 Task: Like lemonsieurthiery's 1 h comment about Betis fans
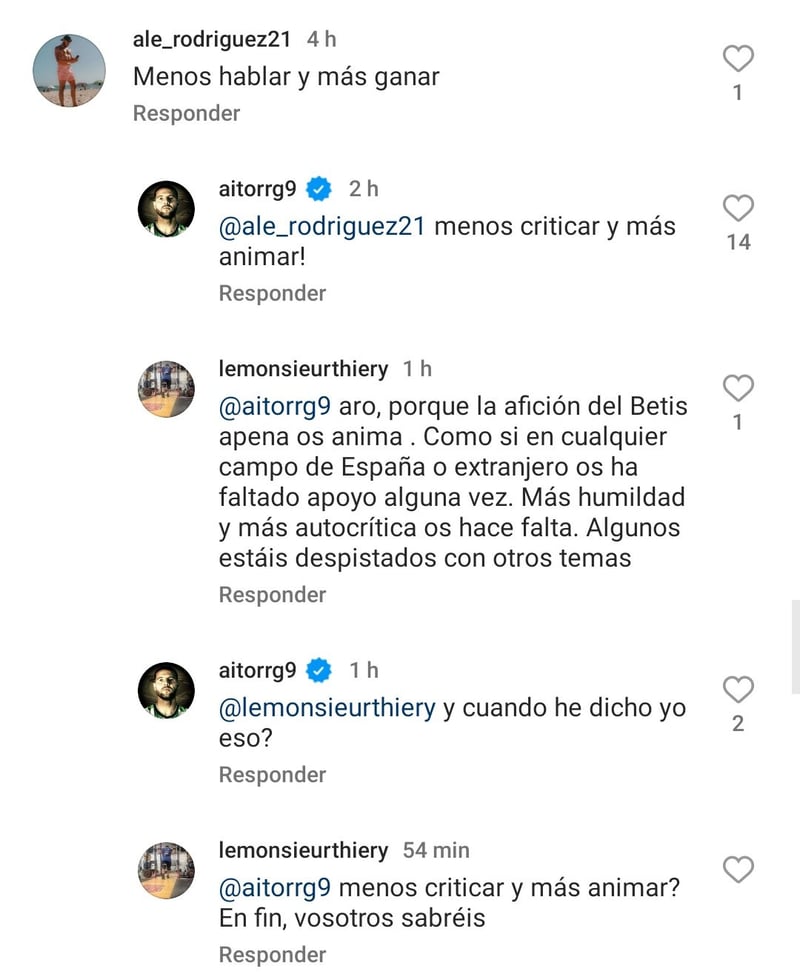point(738,388)
